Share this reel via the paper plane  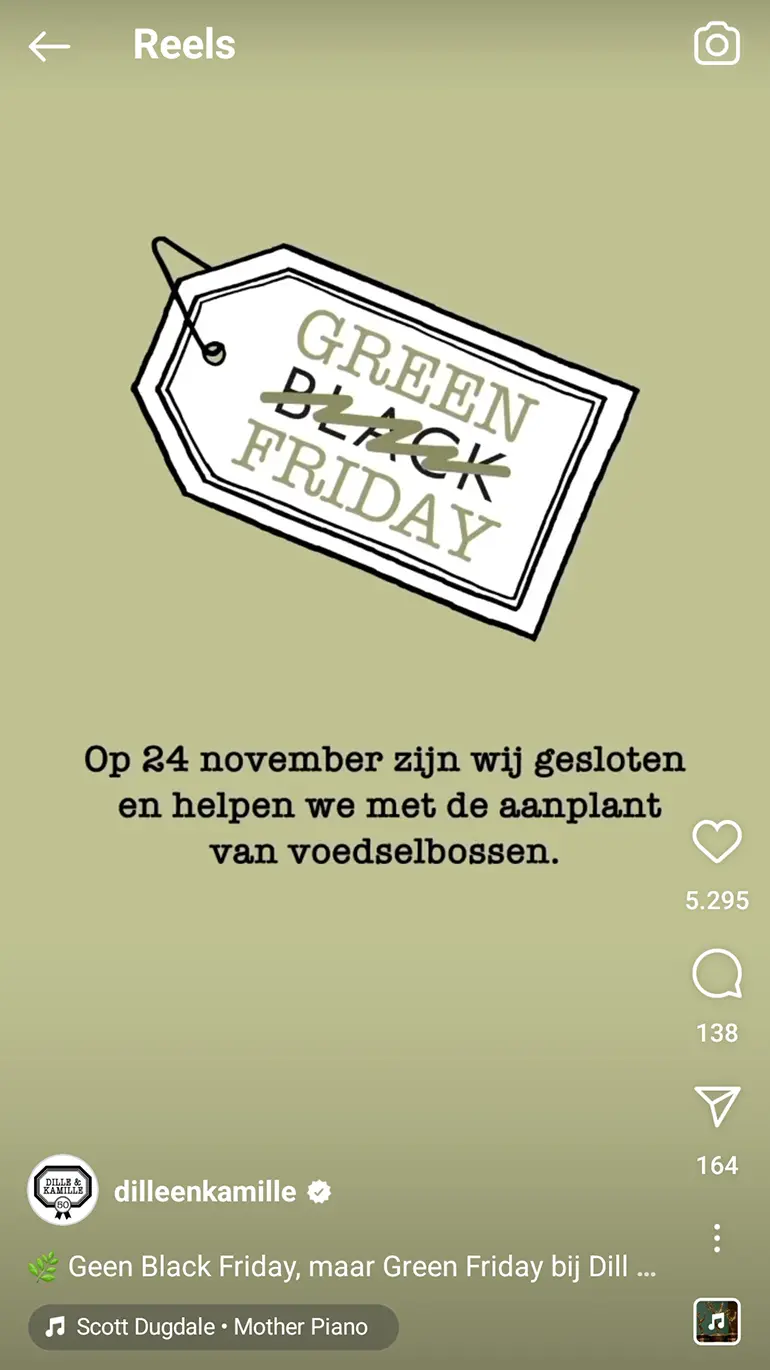(717, 1107)
